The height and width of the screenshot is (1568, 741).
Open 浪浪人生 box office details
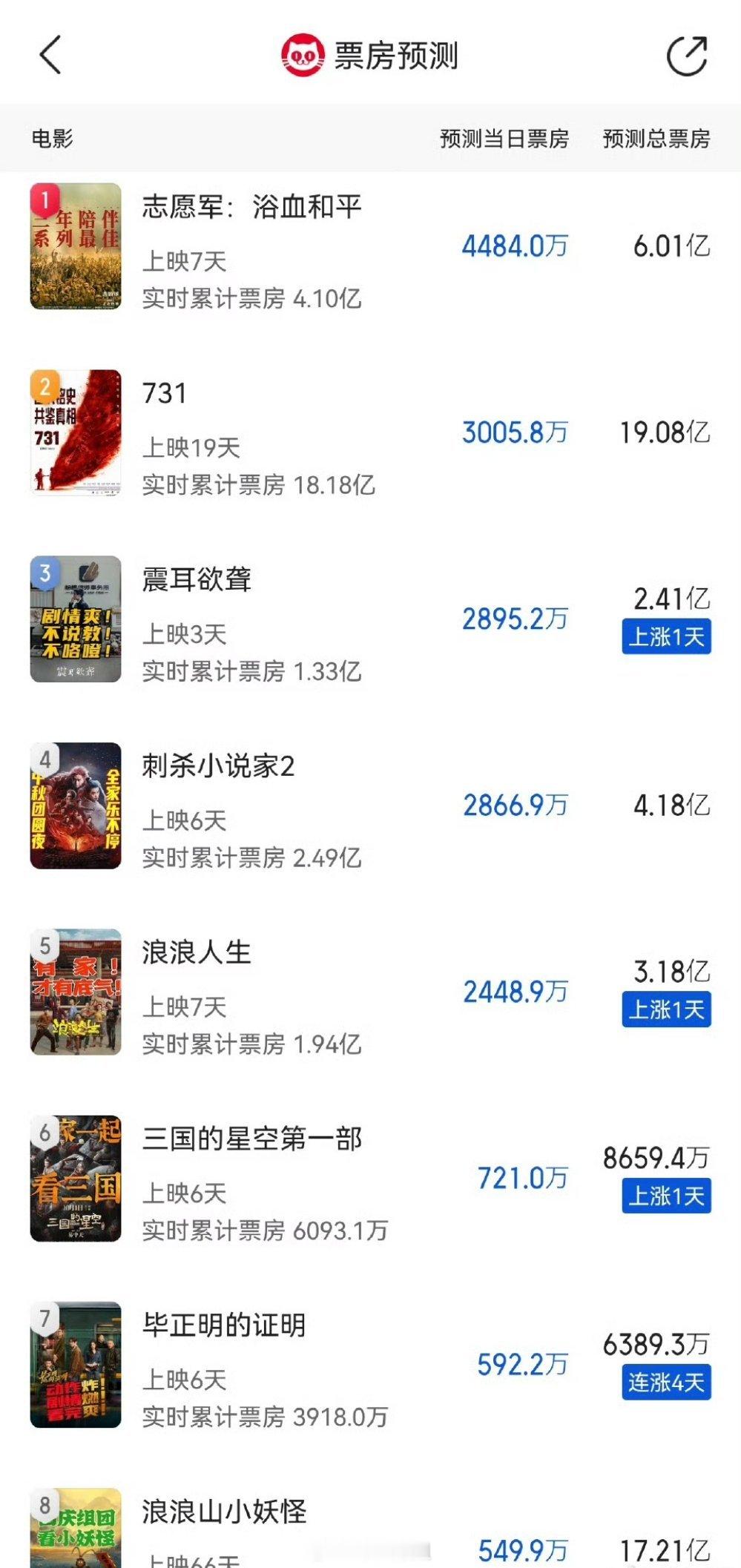(x=370, y=992)
